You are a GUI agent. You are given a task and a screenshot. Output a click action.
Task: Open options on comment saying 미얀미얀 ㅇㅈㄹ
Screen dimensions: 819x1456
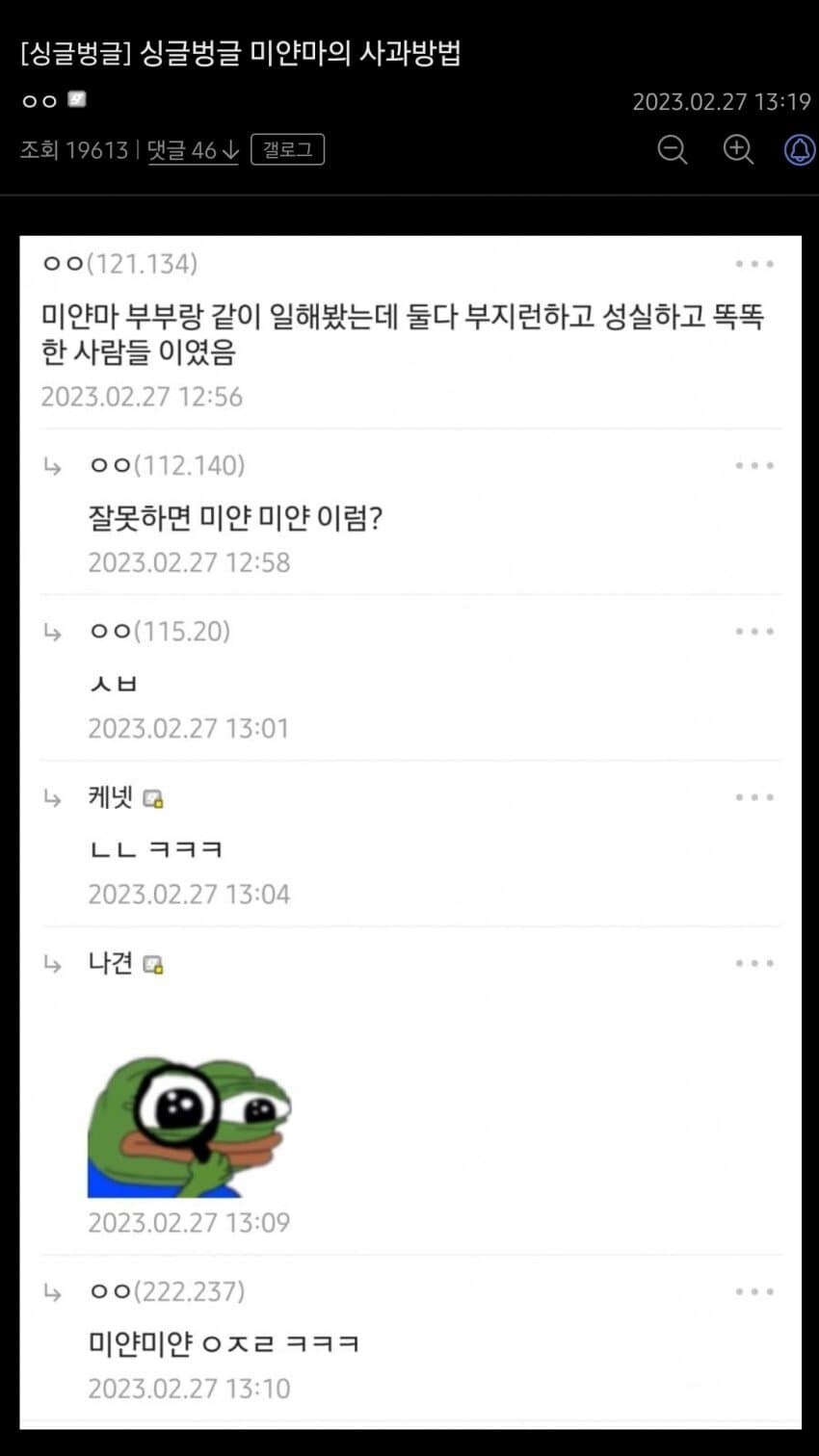[753, 1291]
